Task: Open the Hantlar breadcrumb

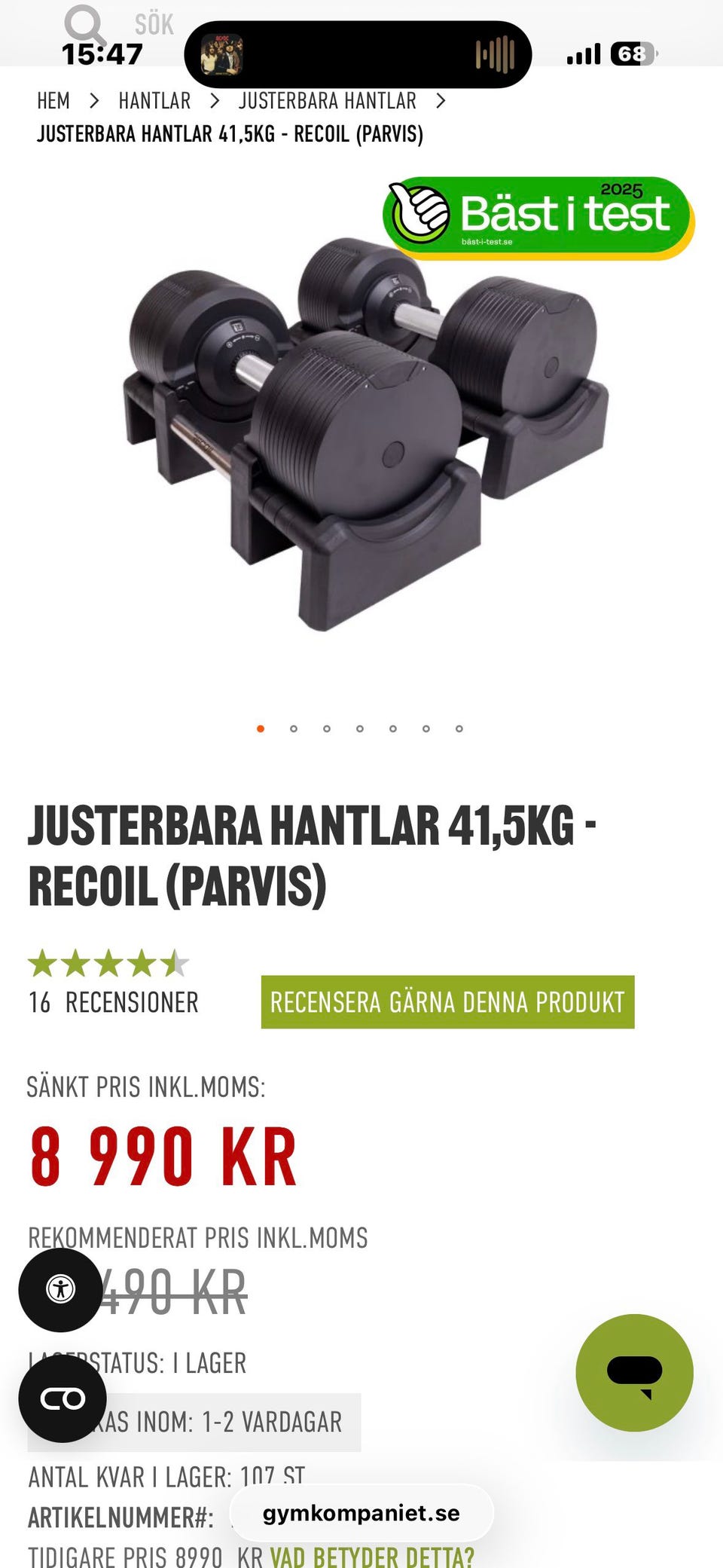Action: tap(154, 101)
